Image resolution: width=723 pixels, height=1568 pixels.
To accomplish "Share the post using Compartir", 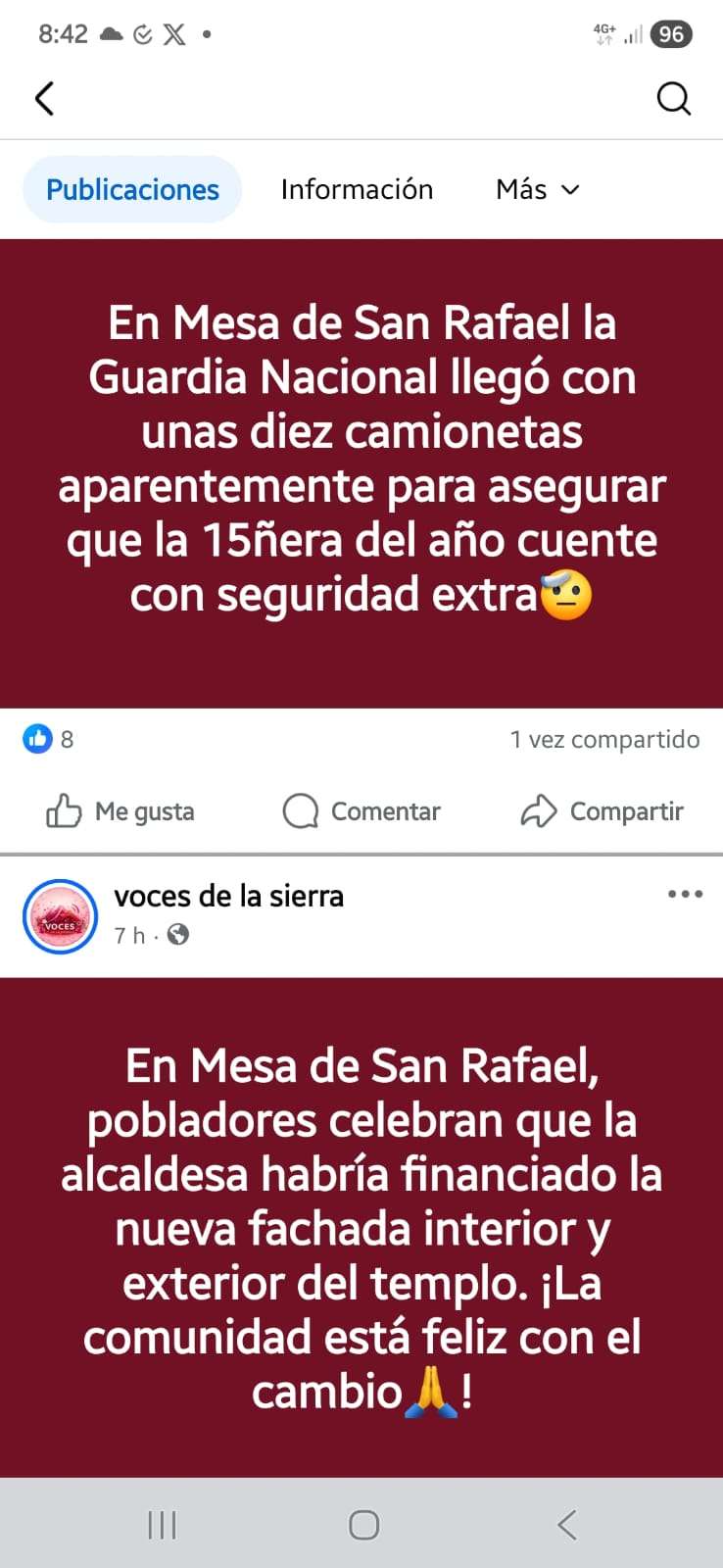I will [x=602, y=811].
